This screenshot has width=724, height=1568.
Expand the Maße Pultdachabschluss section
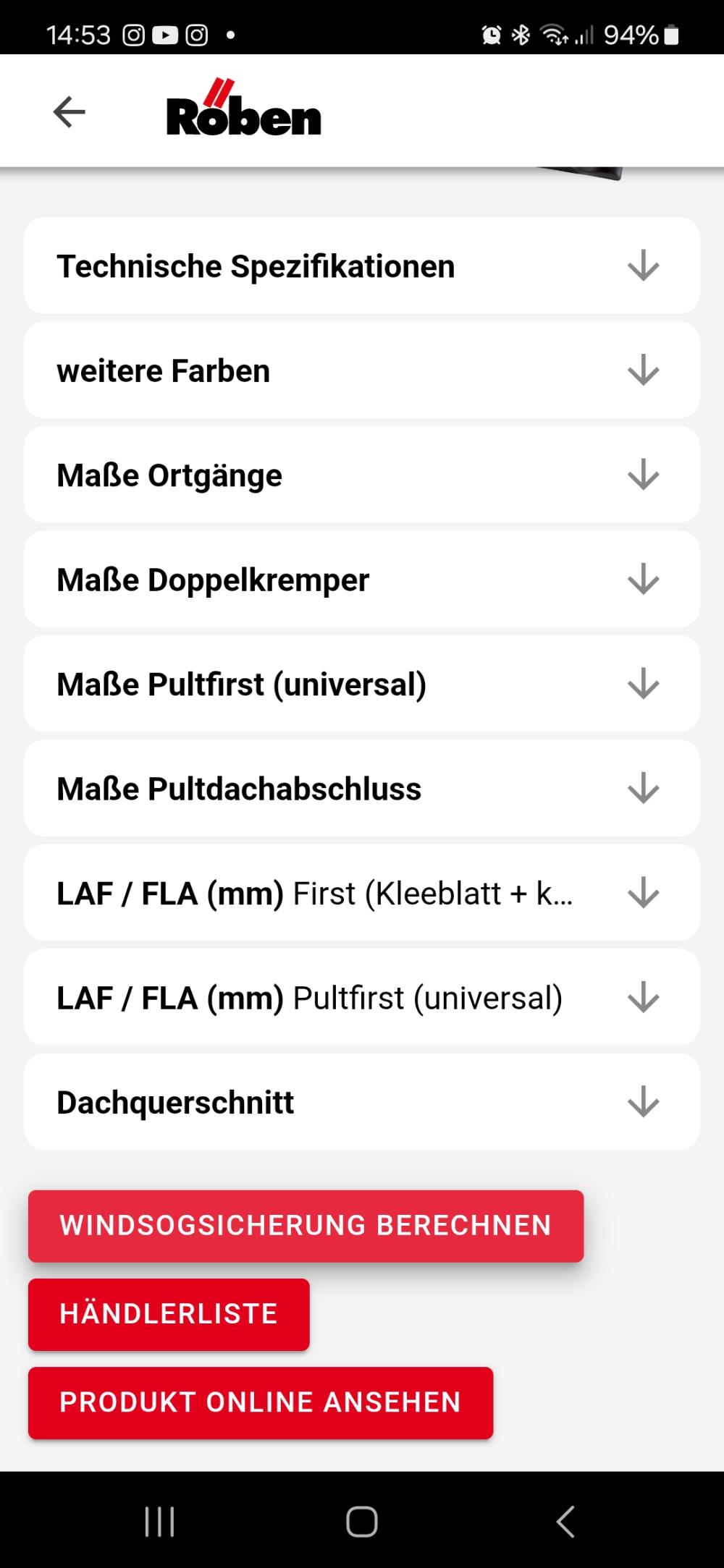pyautogui.click(x=362, y=789)
